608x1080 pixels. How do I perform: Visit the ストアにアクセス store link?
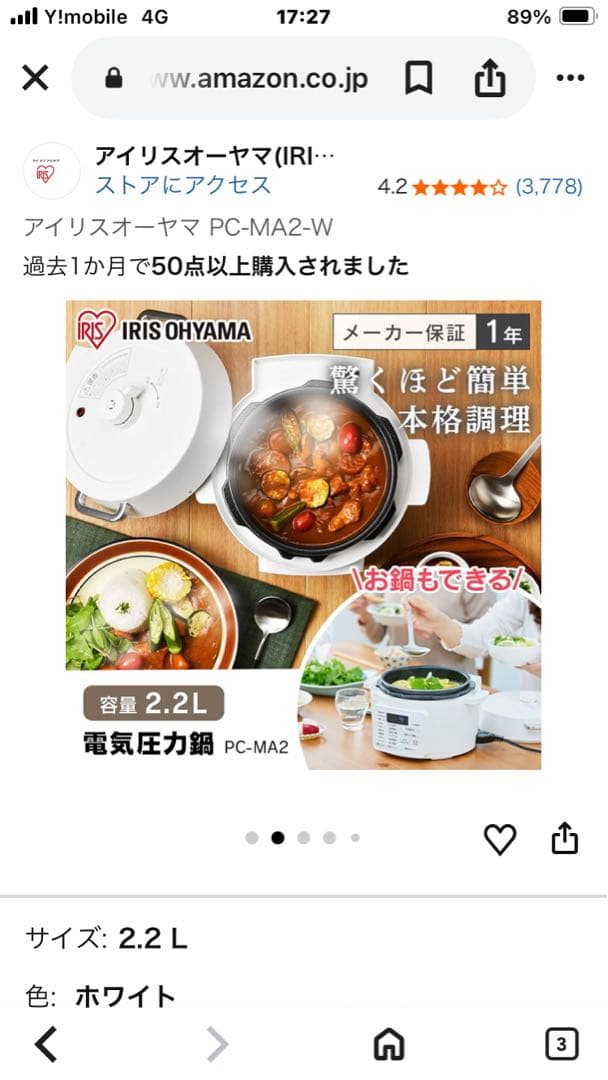(x=183, y=185)
